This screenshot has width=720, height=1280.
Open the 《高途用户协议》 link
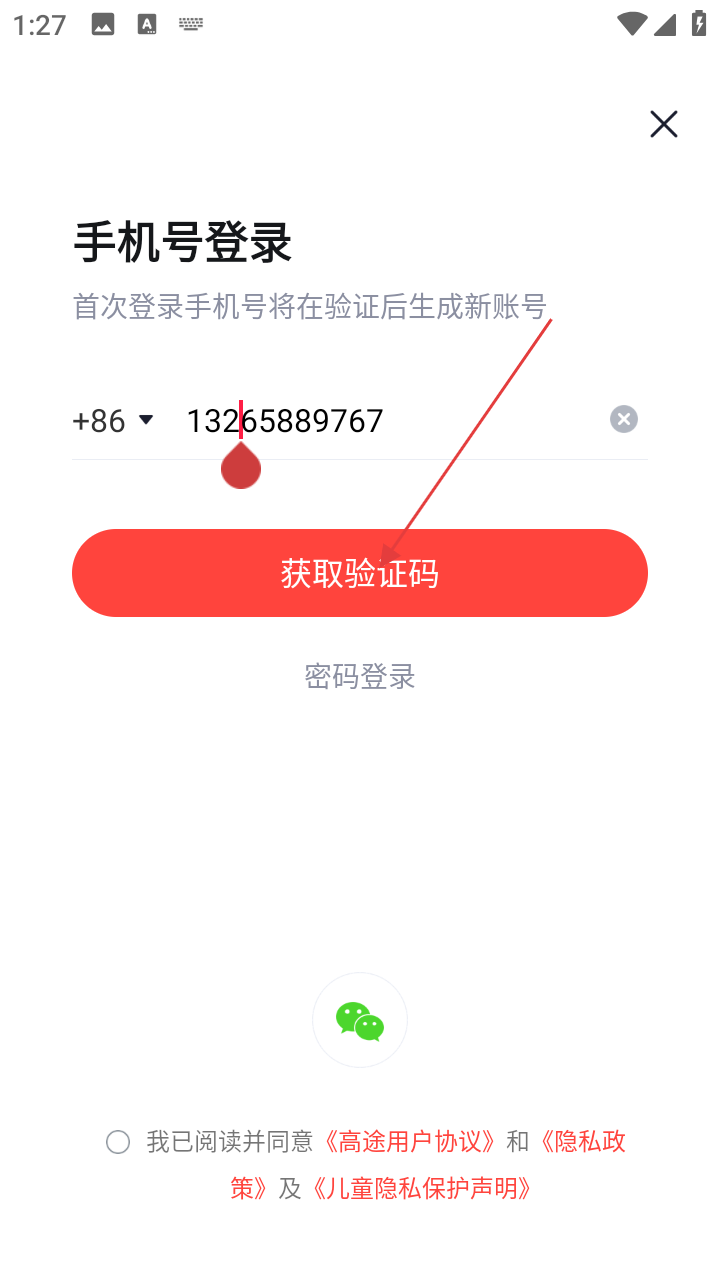[405, 1141]
